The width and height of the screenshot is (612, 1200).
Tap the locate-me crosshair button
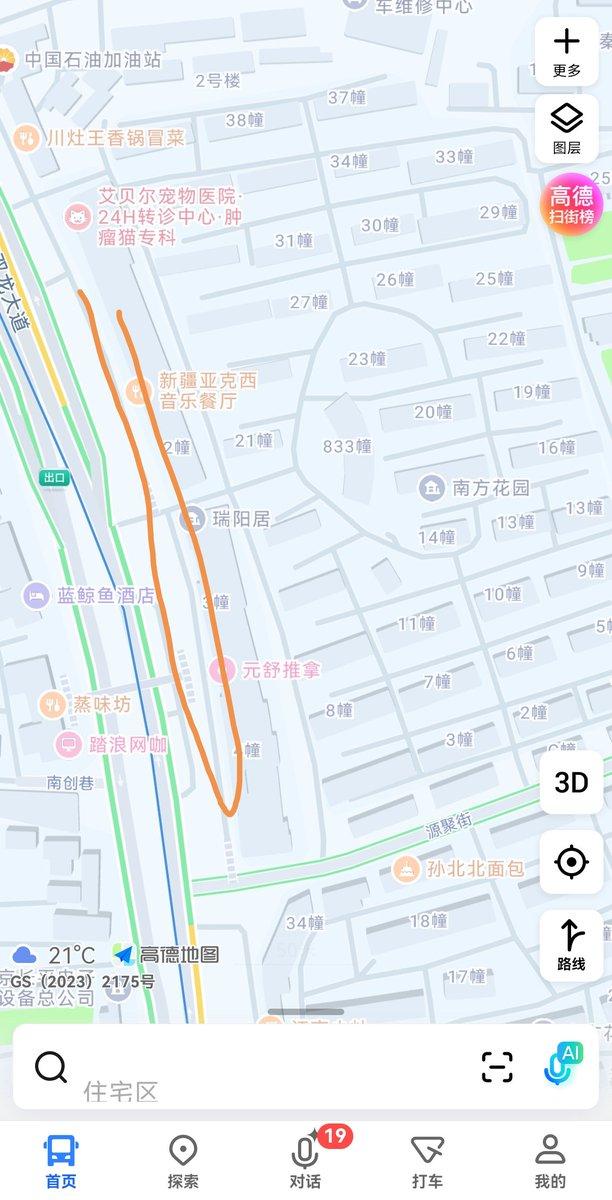point(571,861)
